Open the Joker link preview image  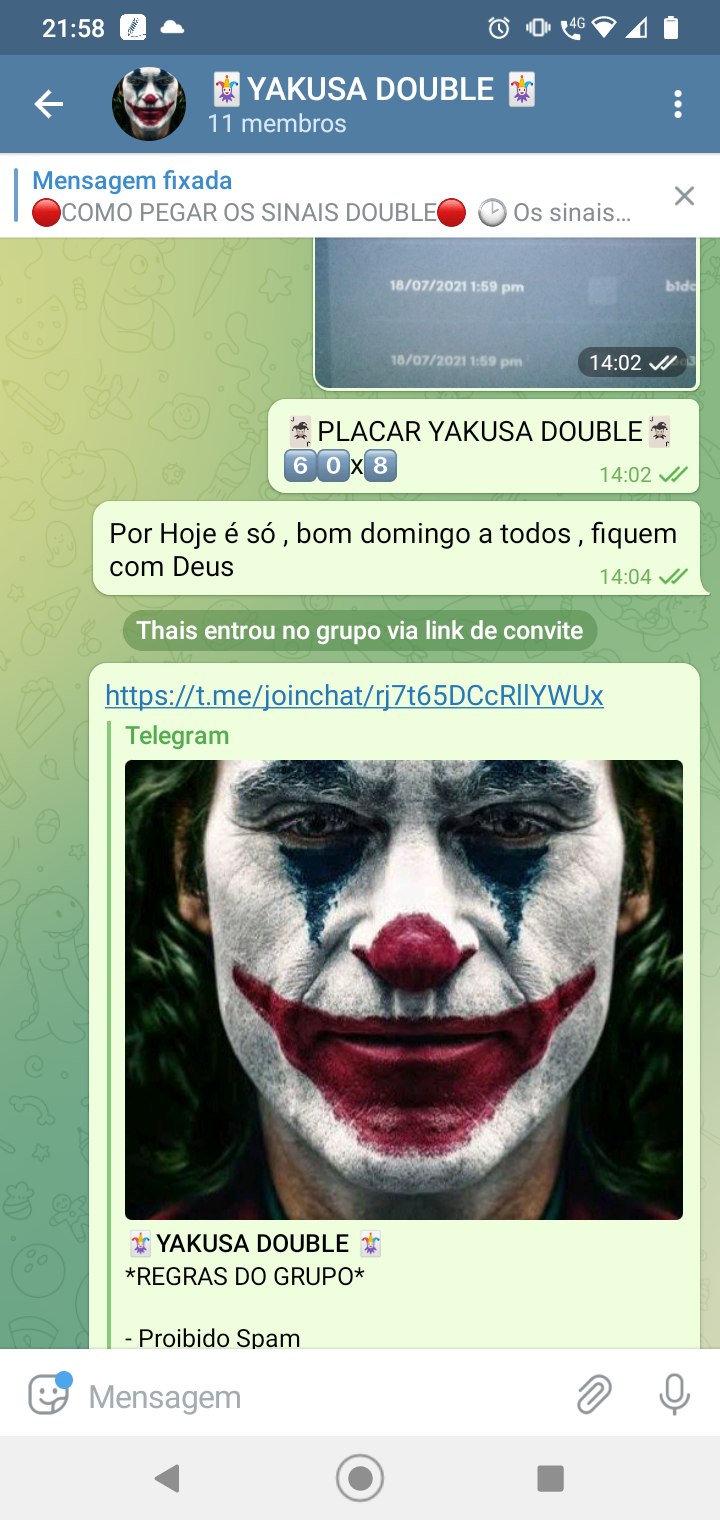[404, 990]
